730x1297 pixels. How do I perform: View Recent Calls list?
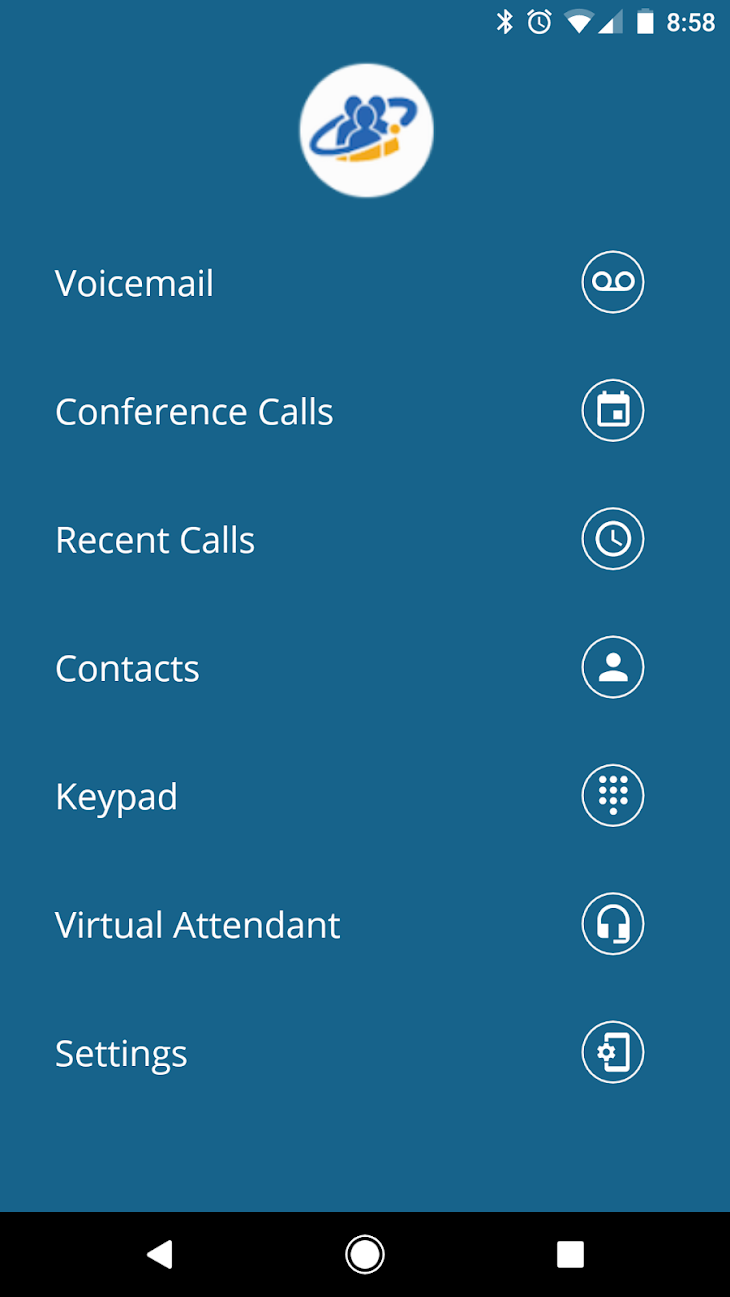click(155, 540)
